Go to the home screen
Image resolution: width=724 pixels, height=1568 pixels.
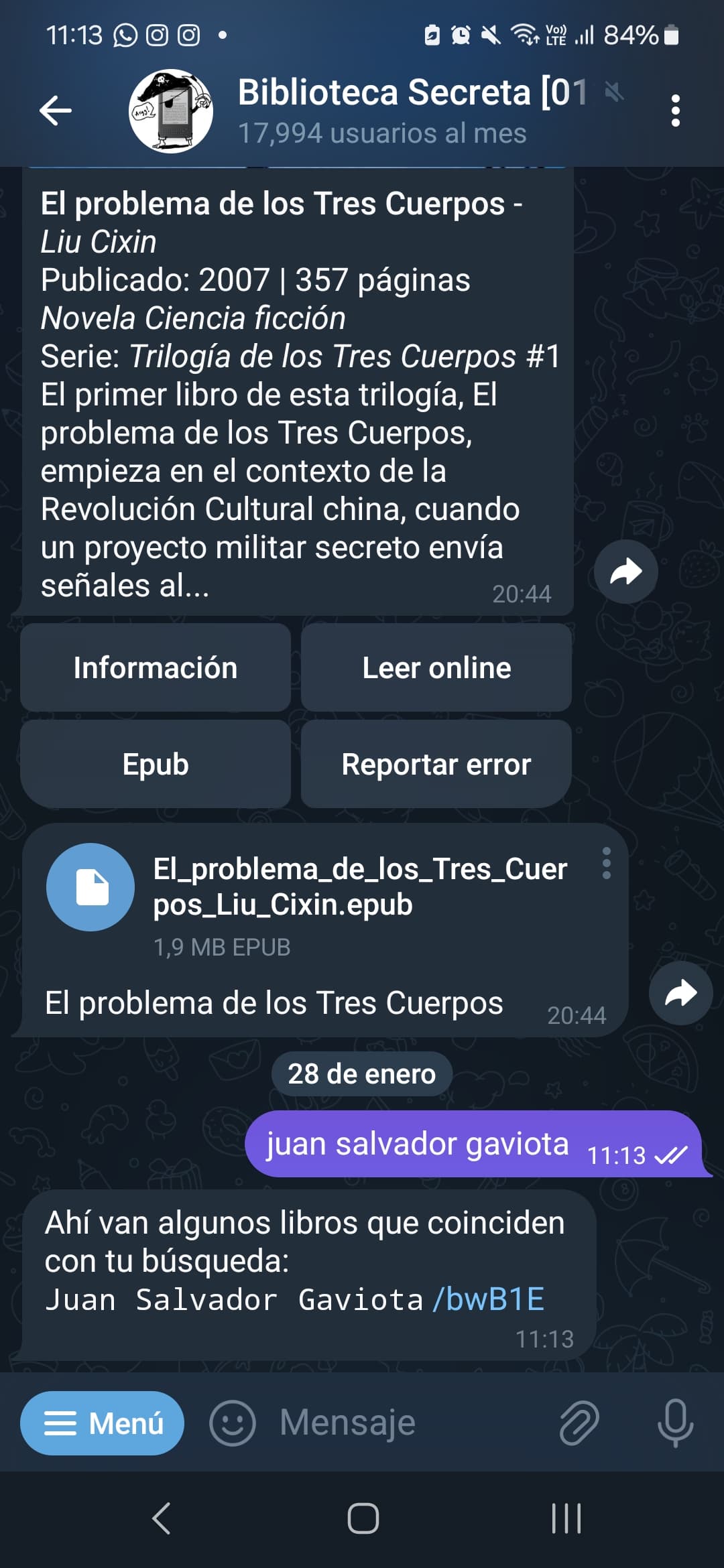[x=363, y=1518]
